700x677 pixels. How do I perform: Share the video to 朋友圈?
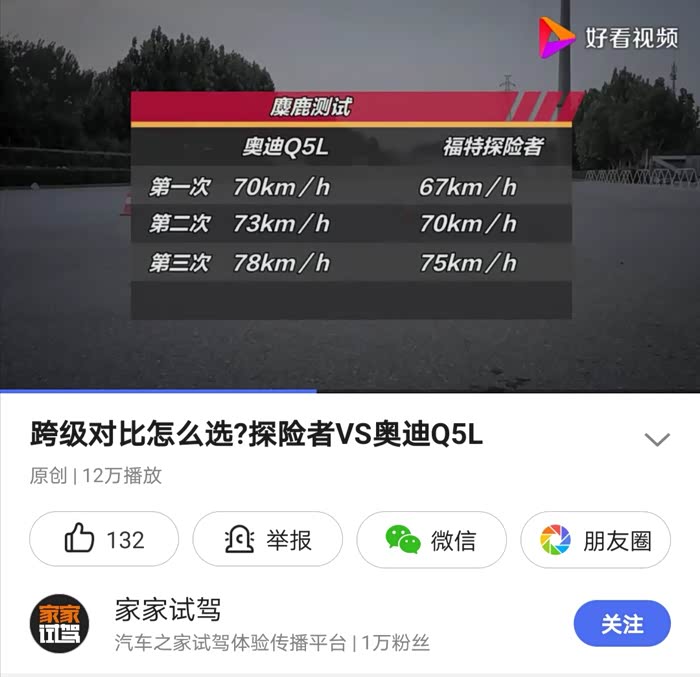click(595, 539)
